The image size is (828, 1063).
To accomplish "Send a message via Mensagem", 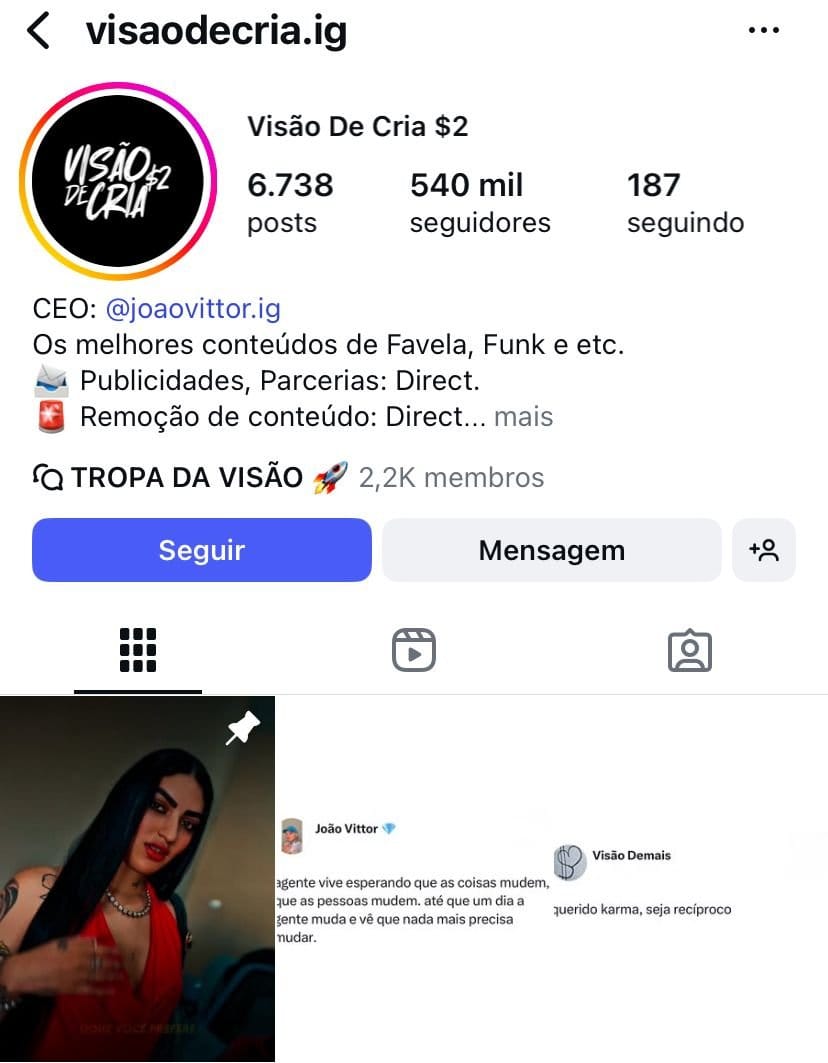I will point(551,550).
